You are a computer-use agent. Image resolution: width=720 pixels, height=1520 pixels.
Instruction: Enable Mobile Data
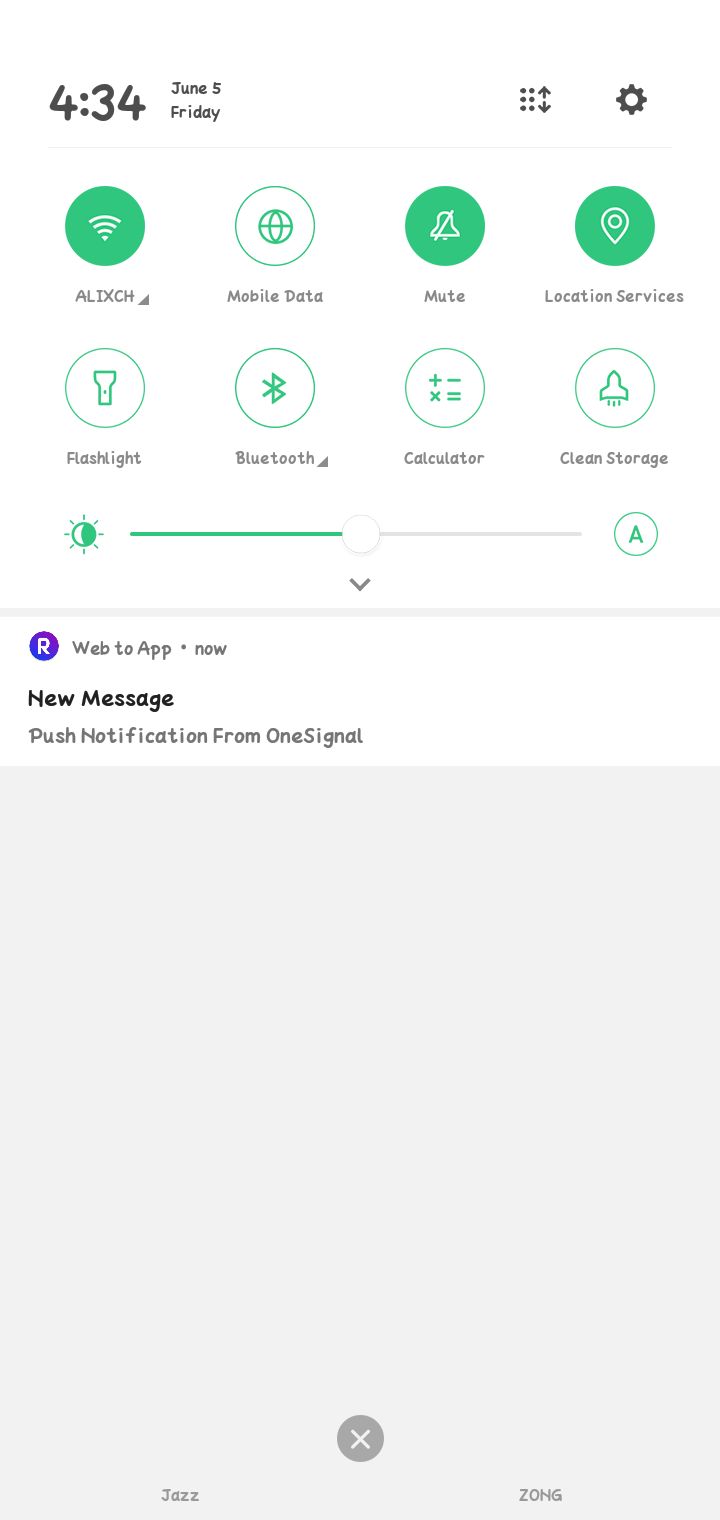pyautogui.click(x=275, y=226)
